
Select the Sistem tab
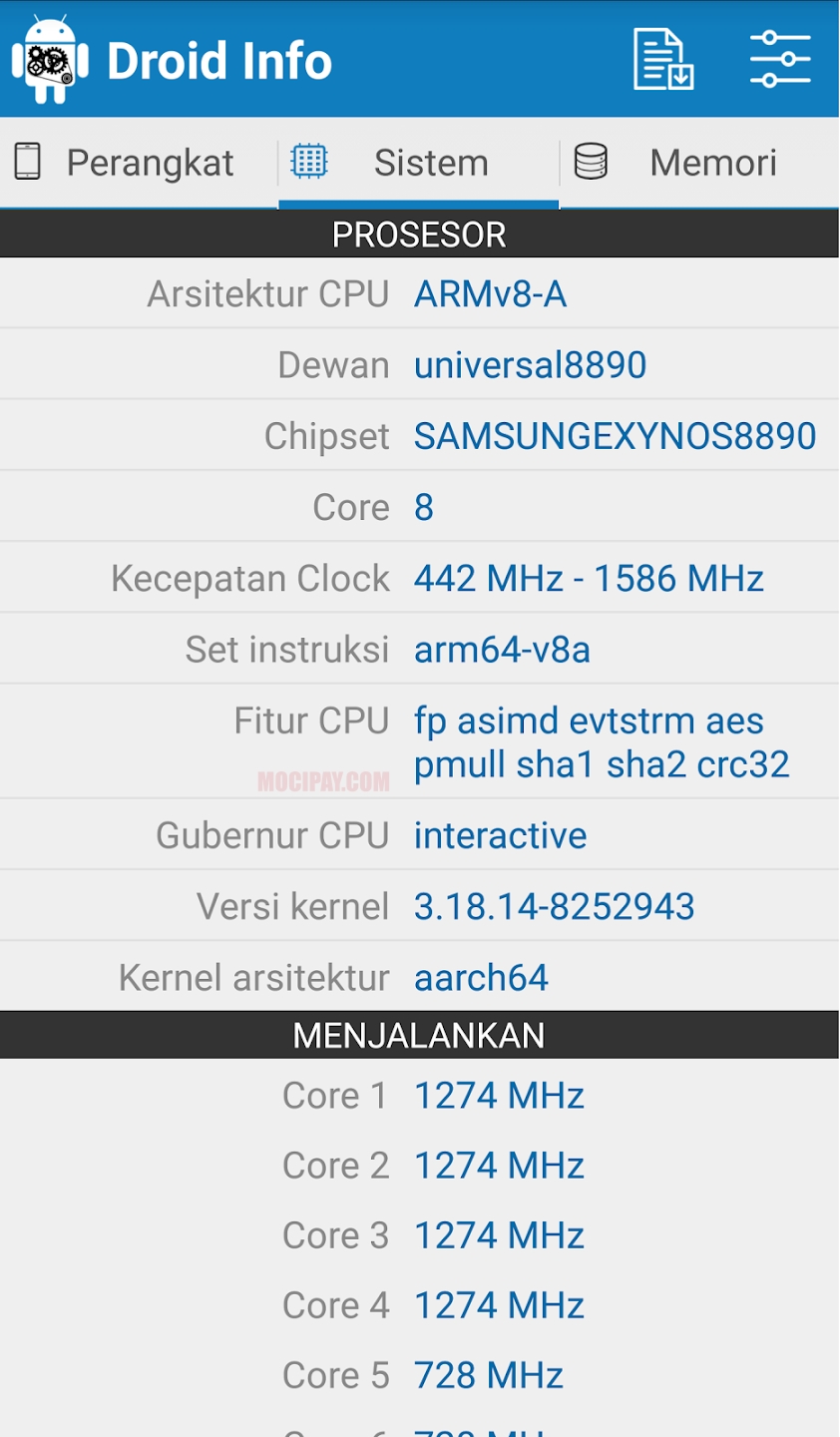pos(419,163)
